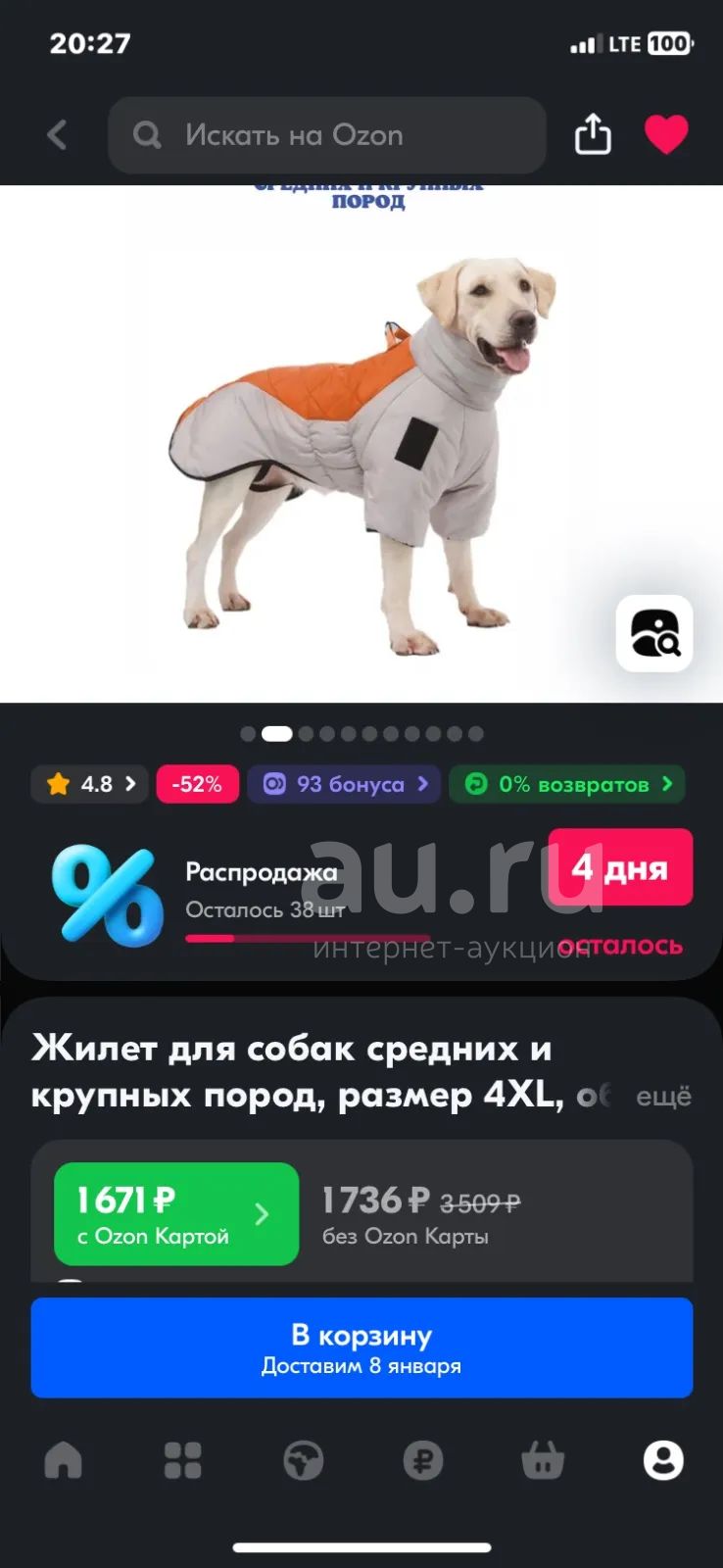Find similar items by photo
The width and height of the screenshot is (723, 1568).
point(654,633)
